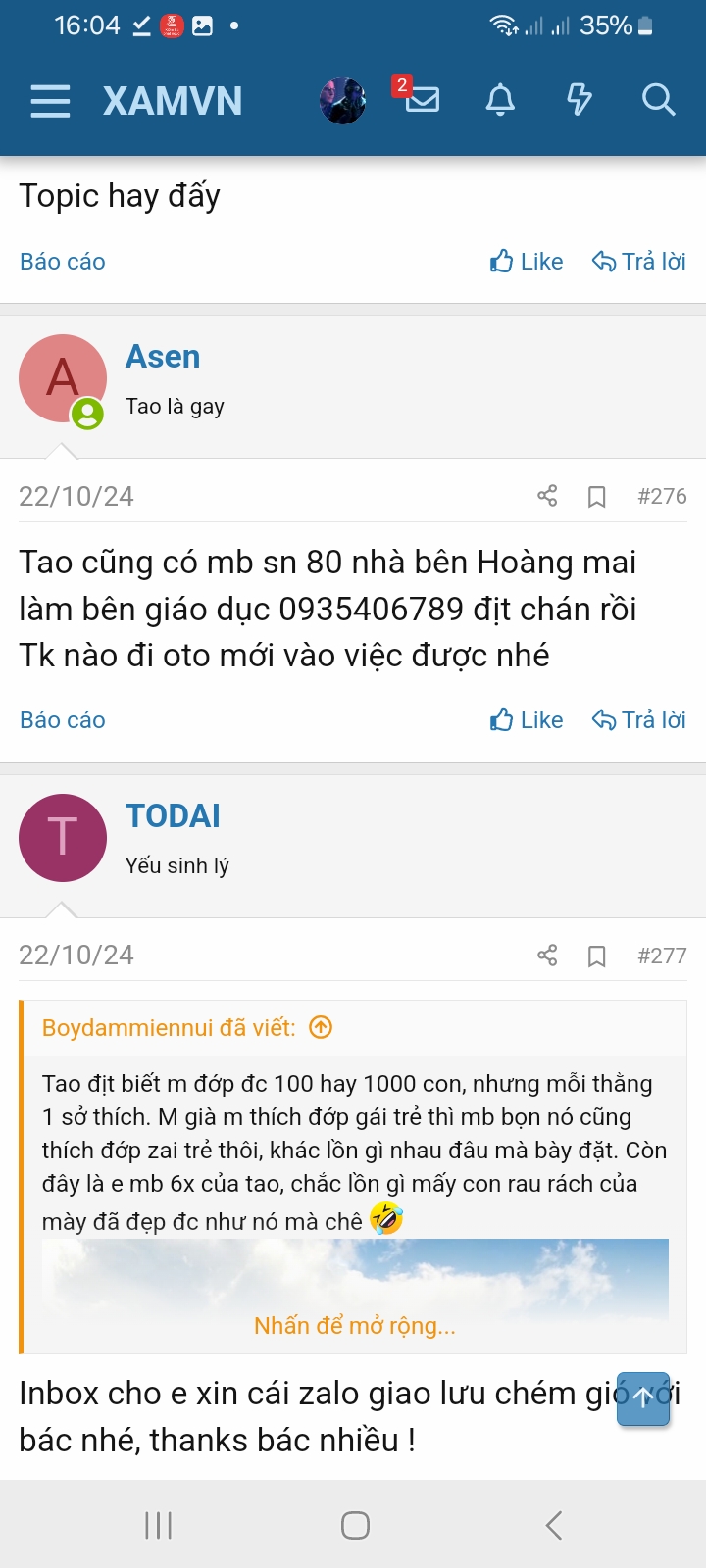Screen dimensions: 706x1568
Task: Jump back to the top with arrow button
Action: 642,1398
